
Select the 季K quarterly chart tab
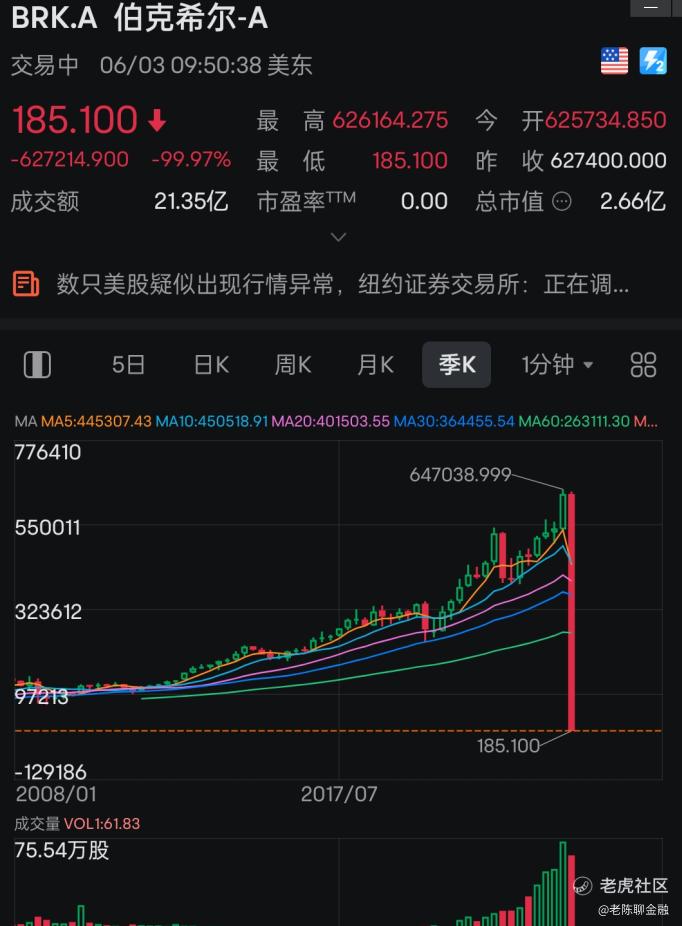tap(456, 364)
